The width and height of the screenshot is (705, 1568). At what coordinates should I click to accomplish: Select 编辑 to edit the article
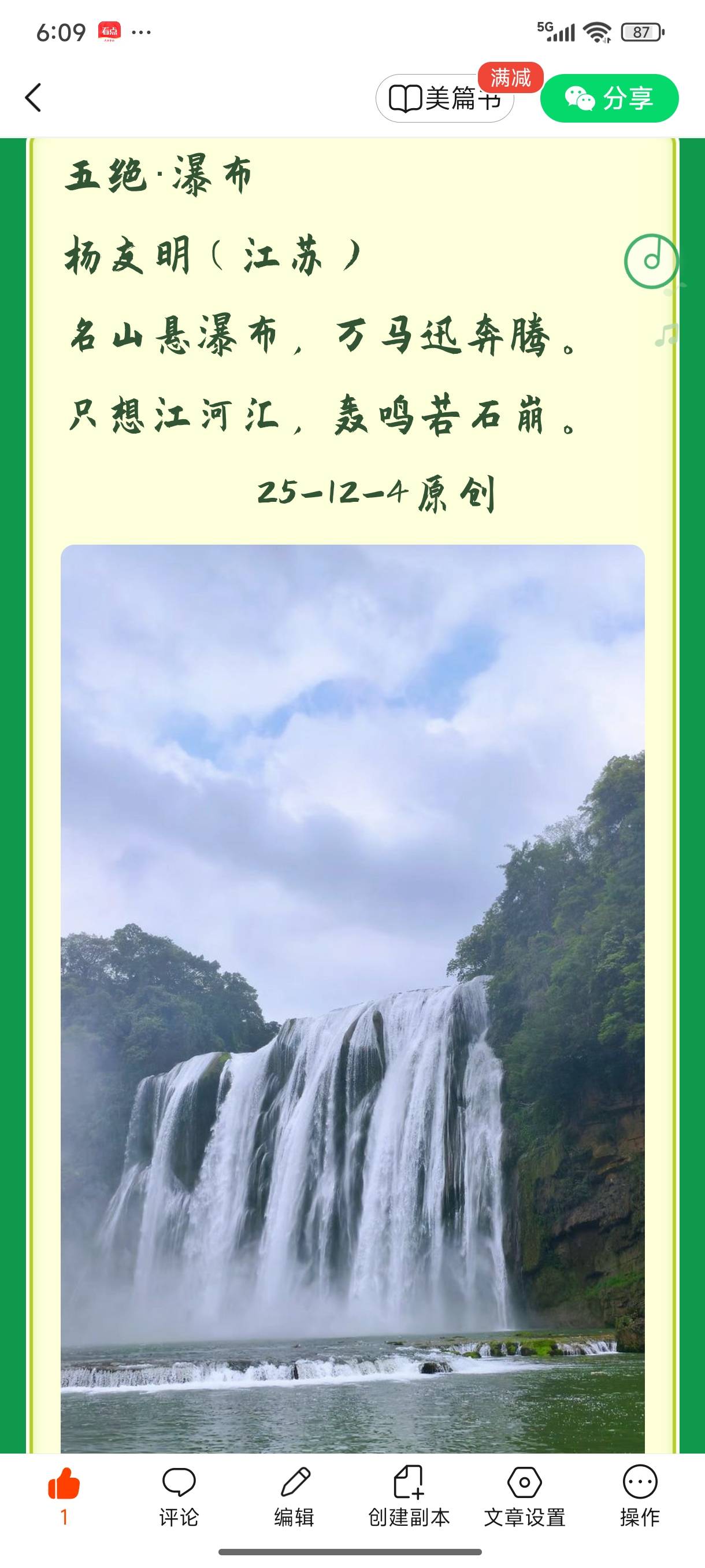click(x=294, y=1496)
